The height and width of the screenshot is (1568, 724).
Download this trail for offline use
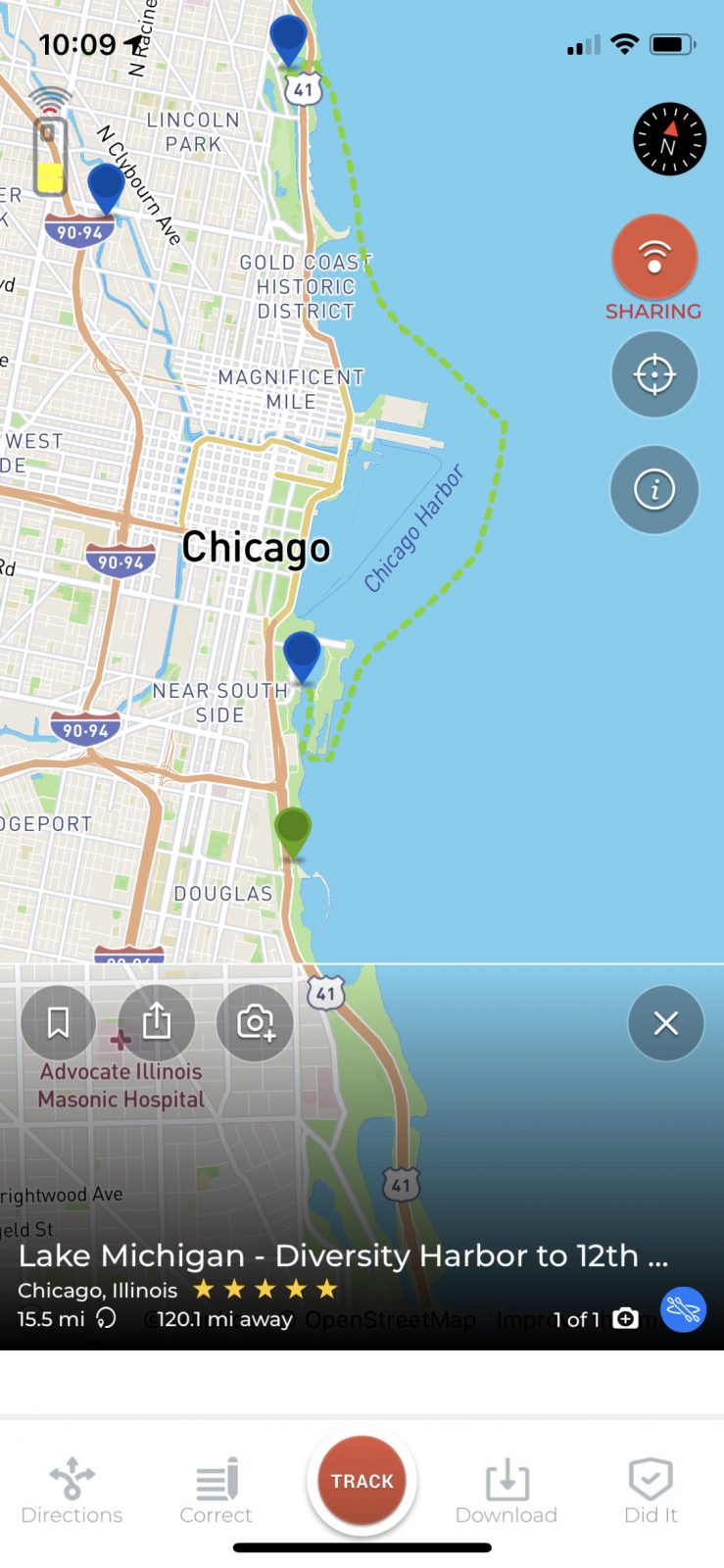(x=507, y=1490)
